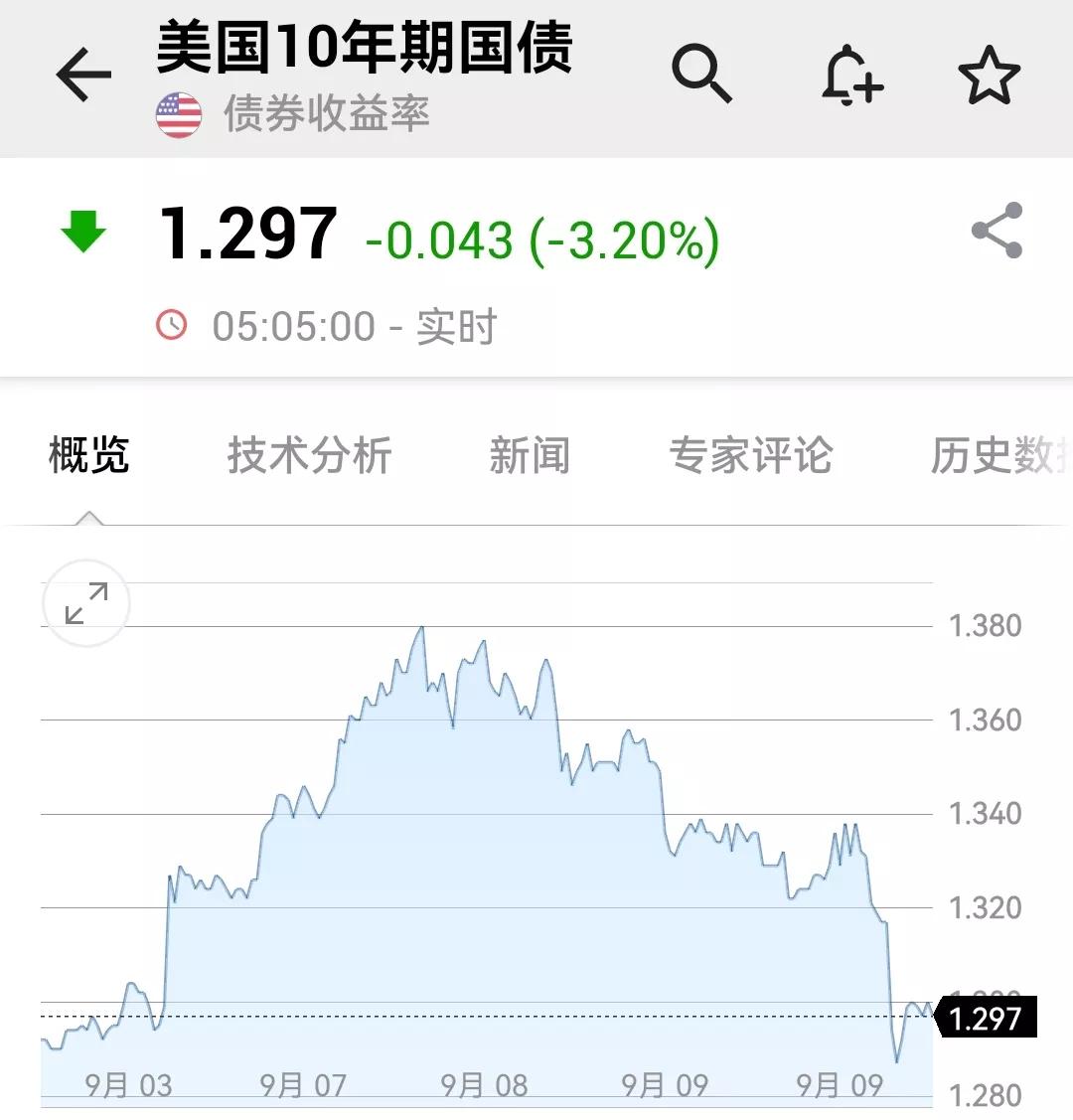Click the green down arrow next to 1.297

click(x=84, y=231)
